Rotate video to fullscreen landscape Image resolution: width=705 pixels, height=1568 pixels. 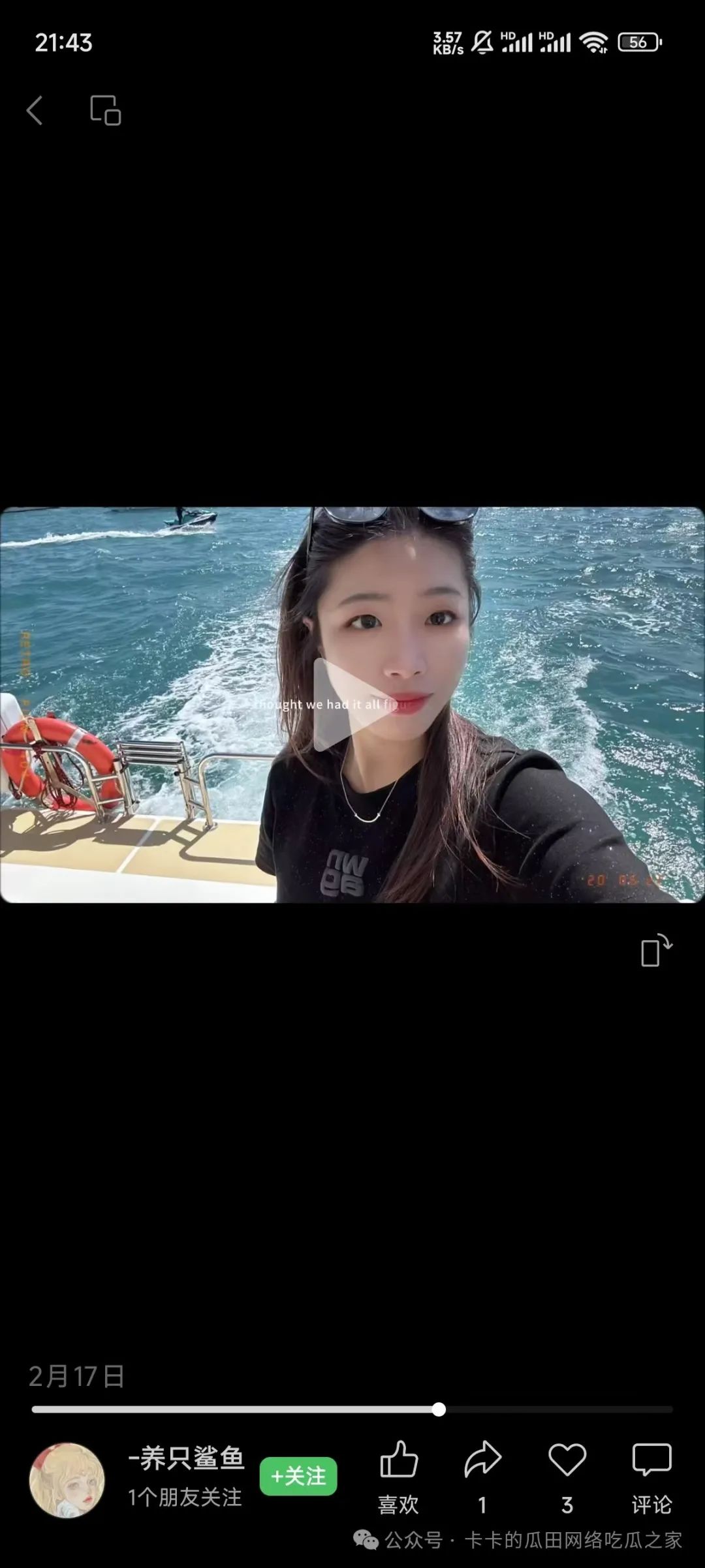click(655, 950)
